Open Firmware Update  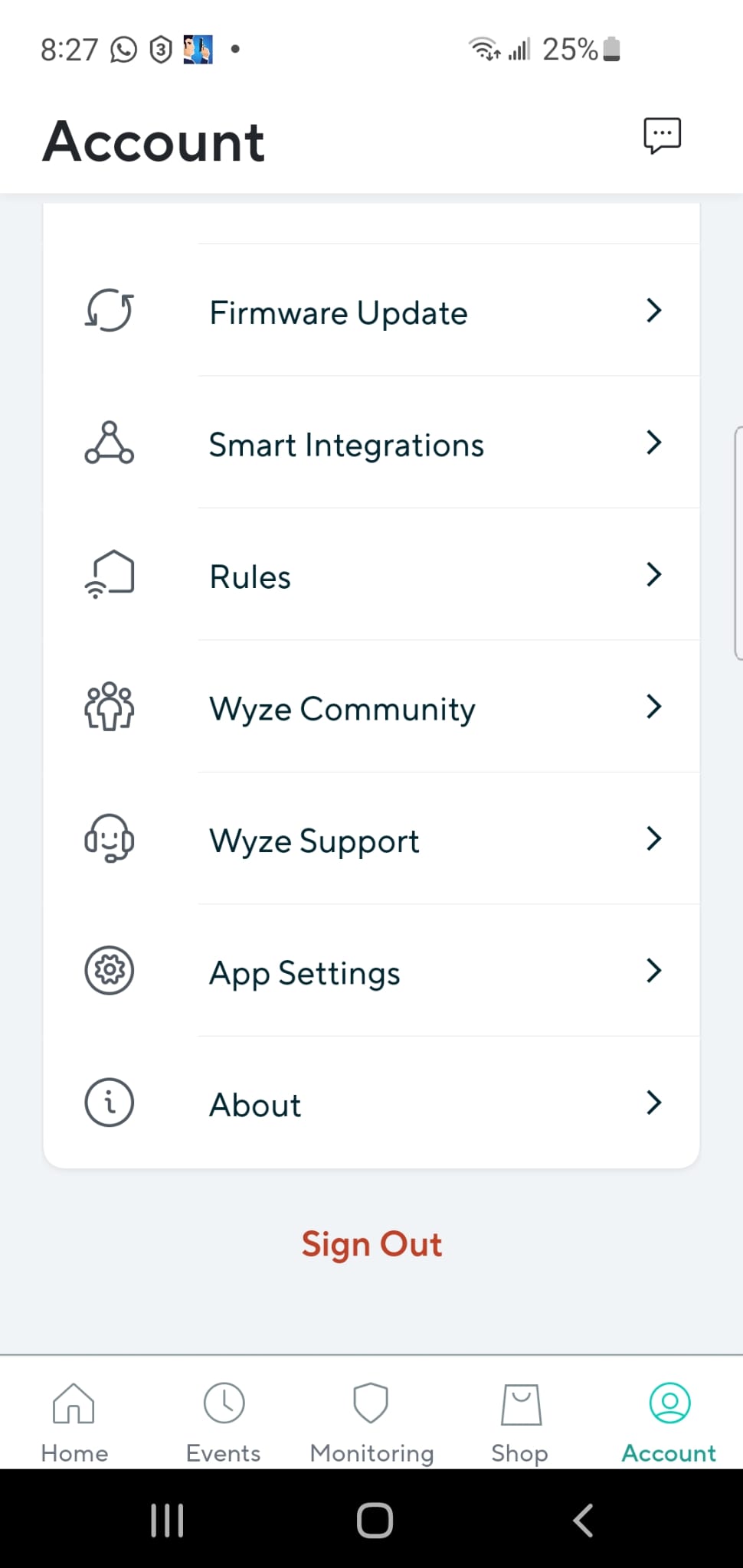tap(371, 312)
